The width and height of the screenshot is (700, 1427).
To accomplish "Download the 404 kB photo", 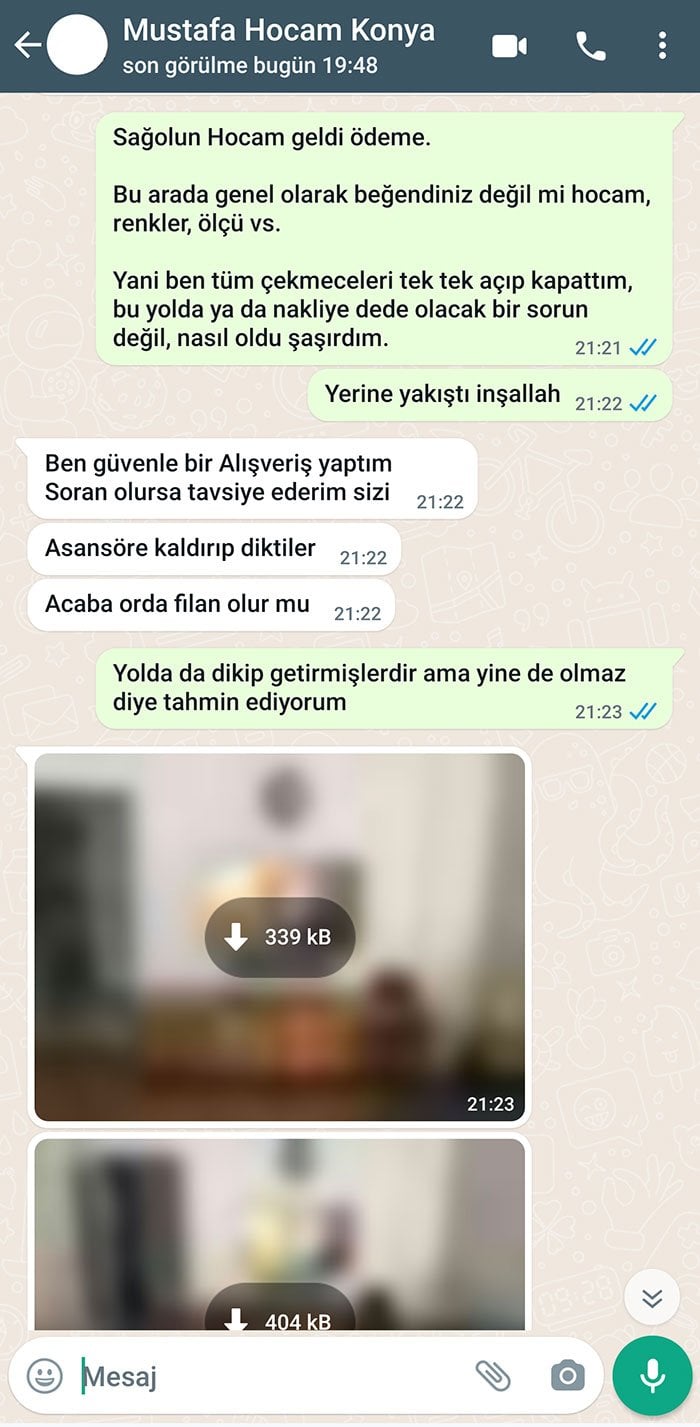I will tap(280, 1316).
